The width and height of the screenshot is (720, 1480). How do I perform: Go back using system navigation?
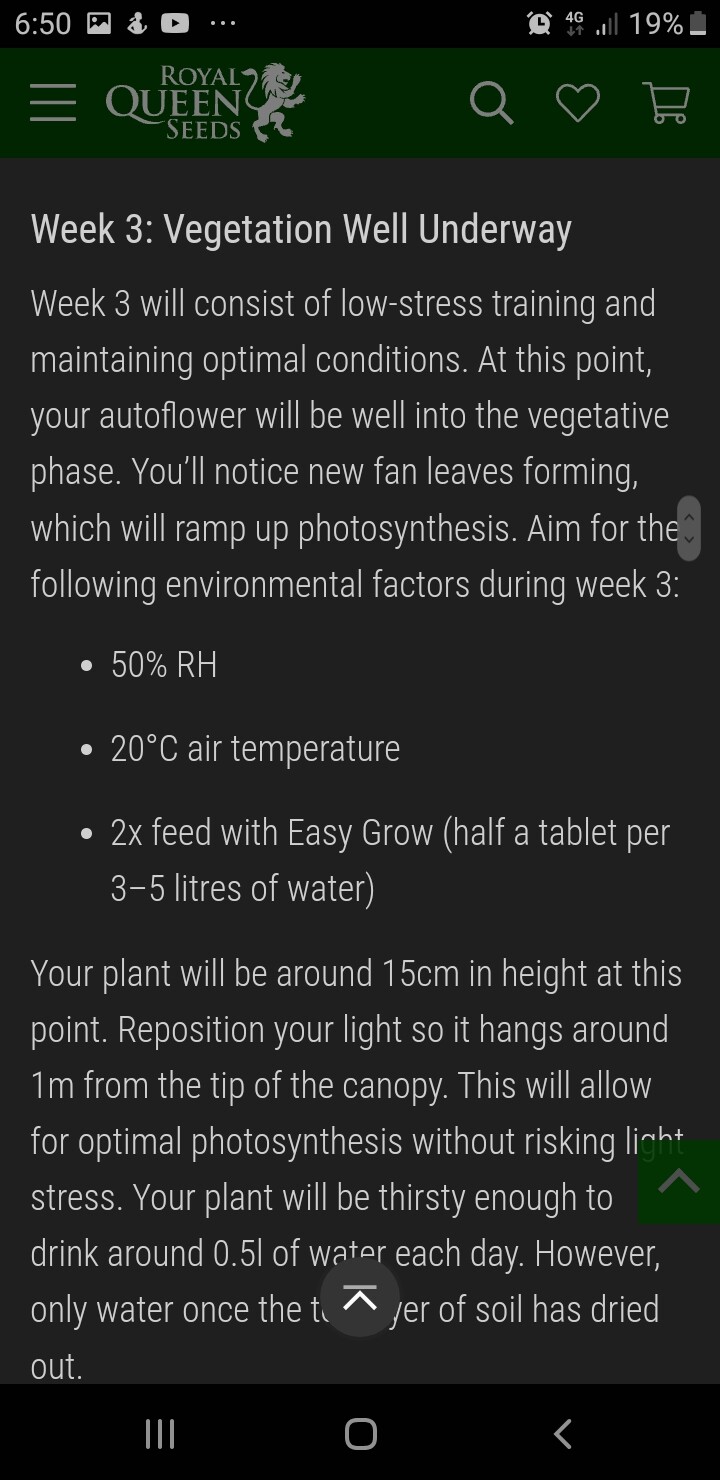coord(563,1434)
